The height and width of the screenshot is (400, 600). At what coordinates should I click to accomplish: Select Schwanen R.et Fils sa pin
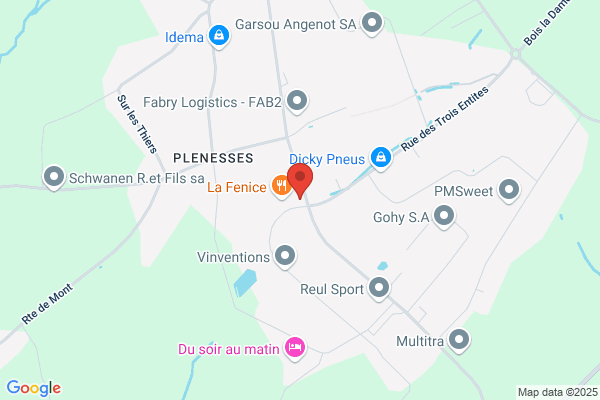pos(54,177)
